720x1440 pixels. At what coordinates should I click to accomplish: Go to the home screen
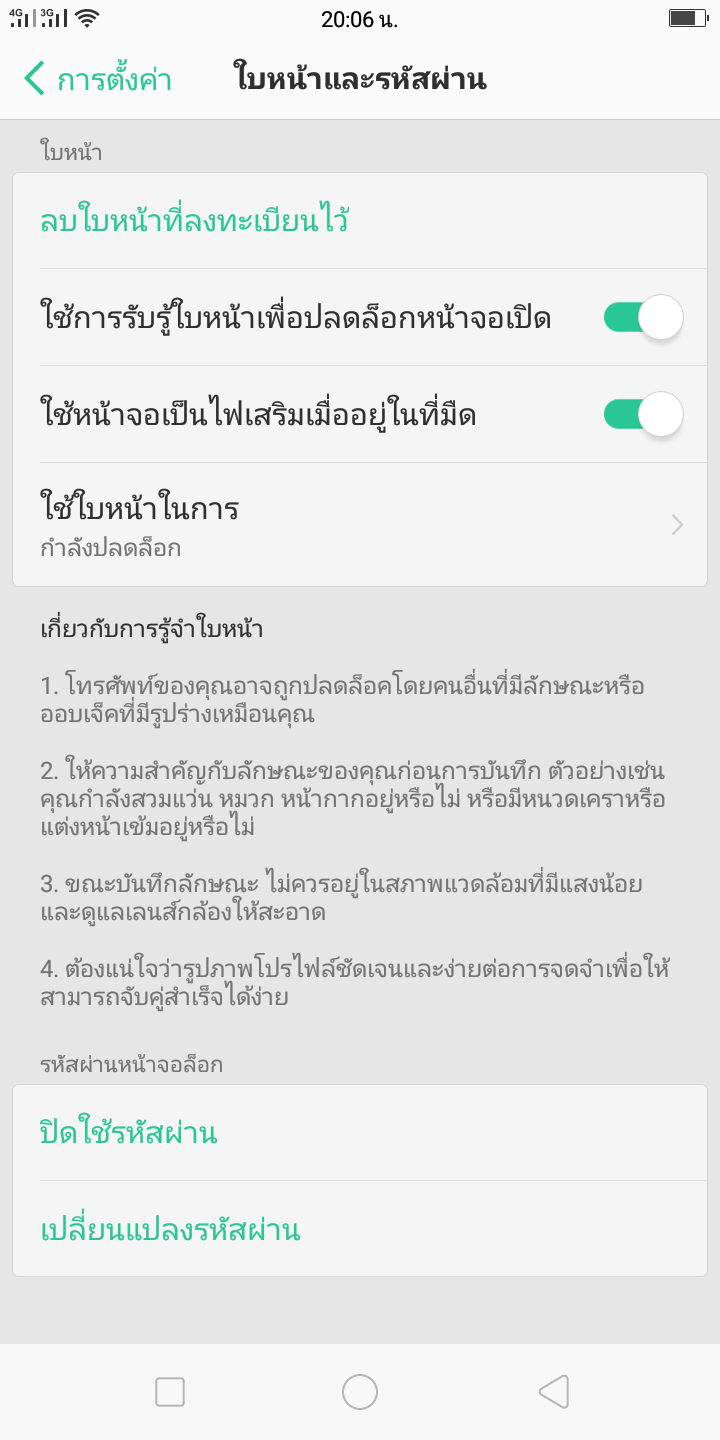tap(360, 1392)
